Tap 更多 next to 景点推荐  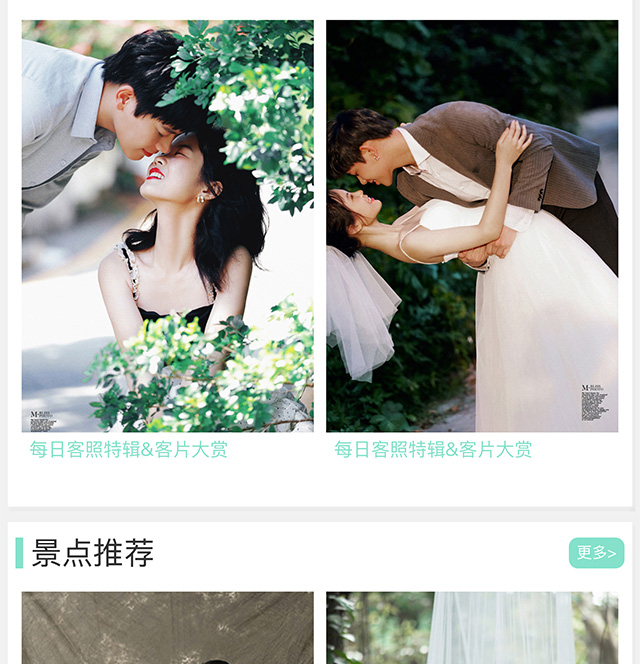596,553
